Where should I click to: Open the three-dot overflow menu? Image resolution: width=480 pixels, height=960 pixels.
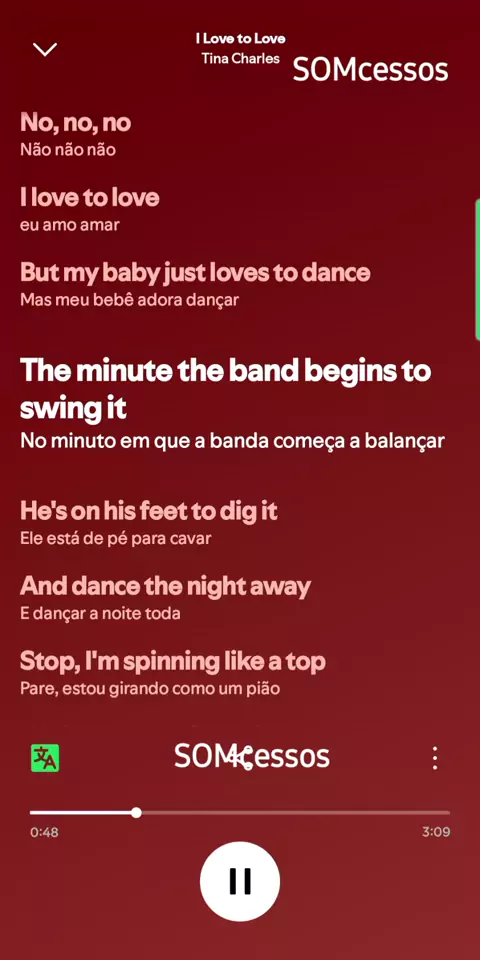point(435,758)
